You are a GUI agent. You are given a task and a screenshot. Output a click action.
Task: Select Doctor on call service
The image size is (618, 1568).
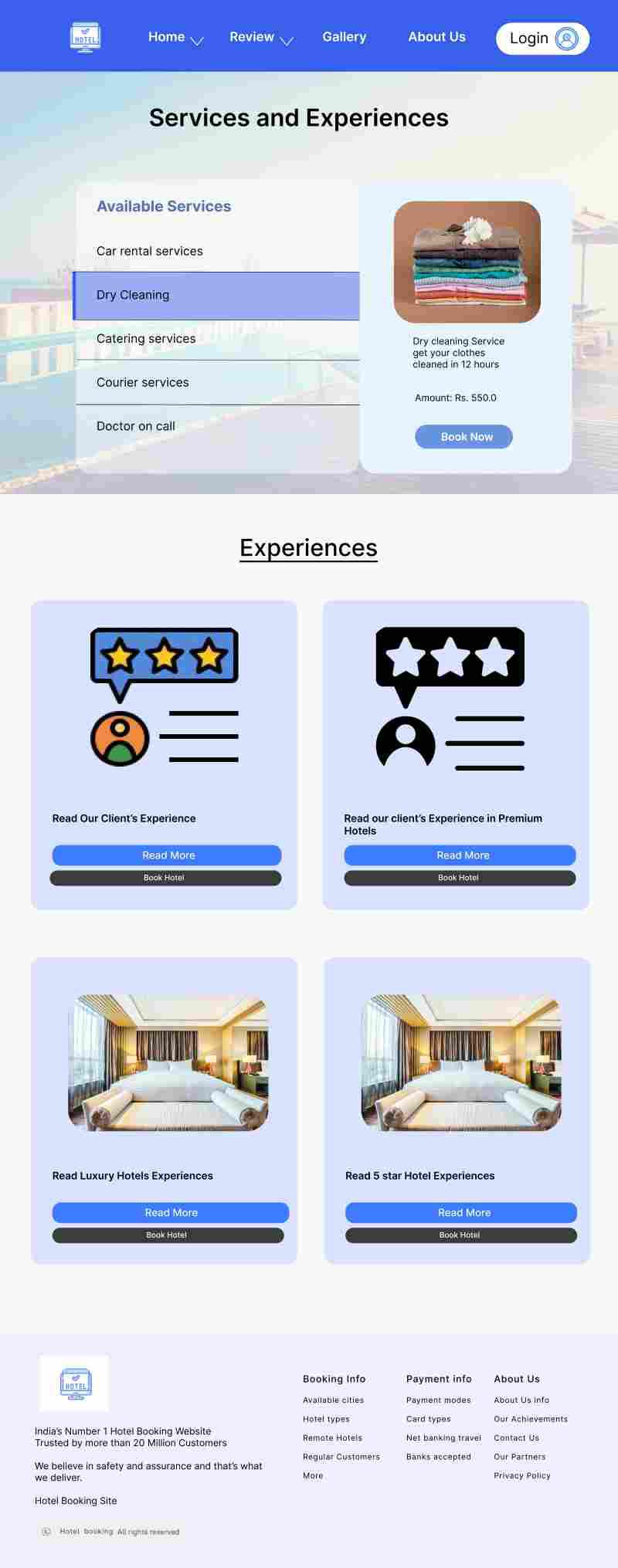136,426
